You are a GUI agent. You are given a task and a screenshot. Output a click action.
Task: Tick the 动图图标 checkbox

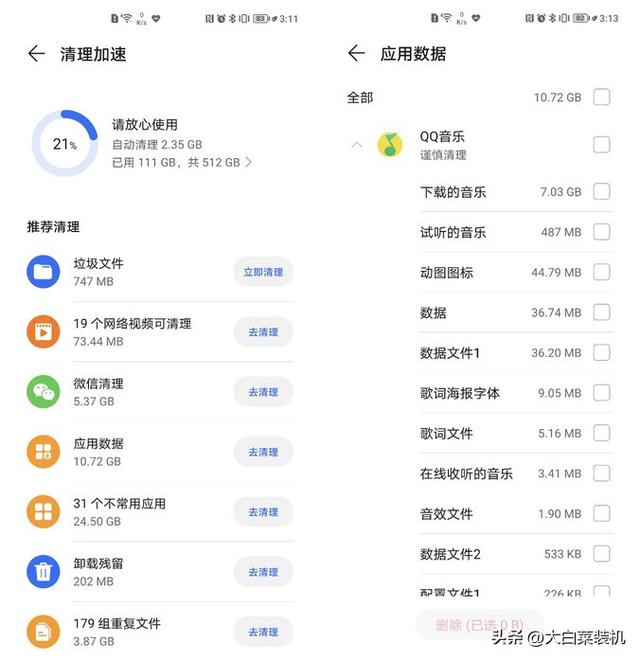[601, 272]
